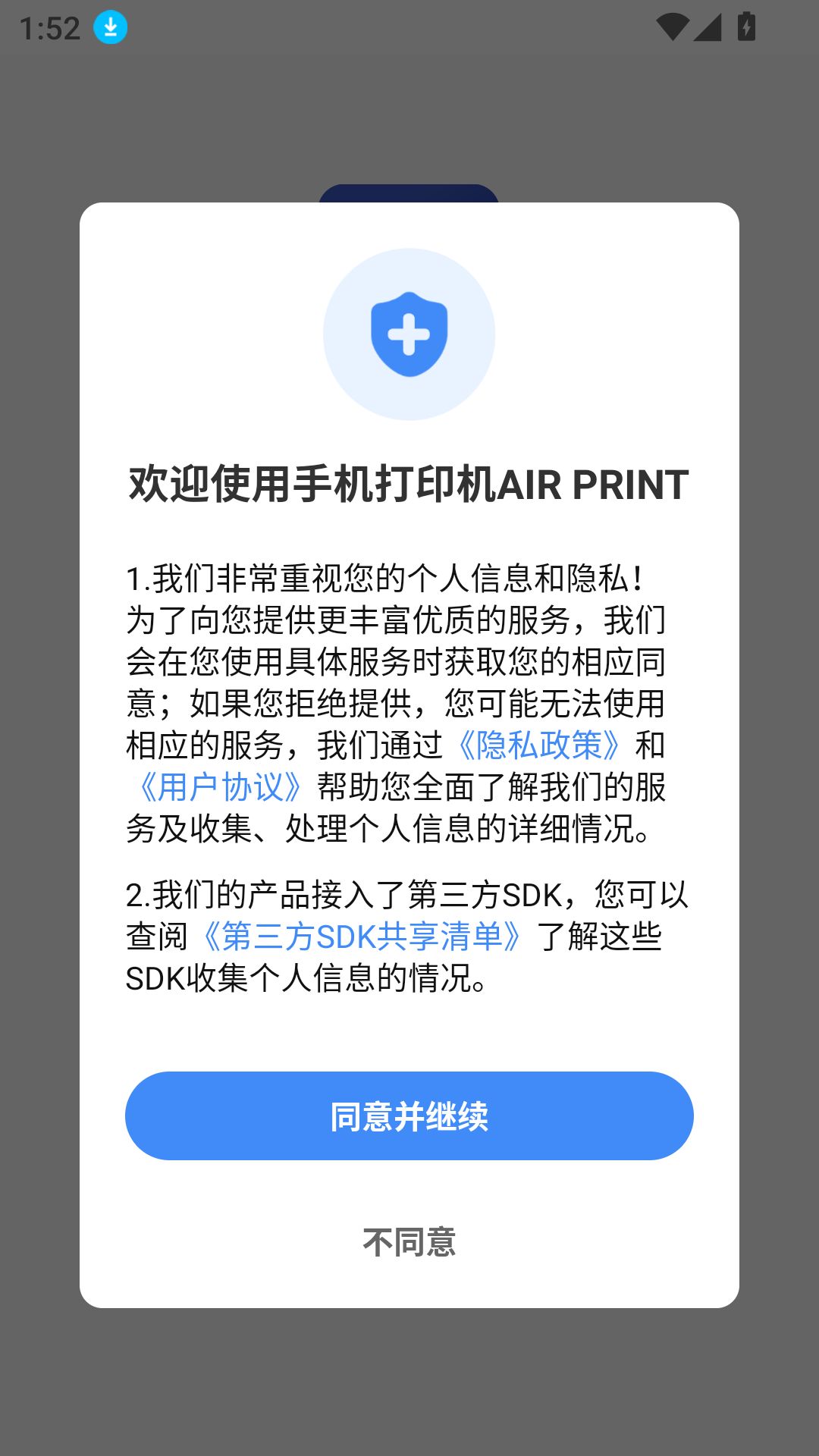The image size is (819, 1456).
Task: Tap the battery icon in the status bar
Action: coord(746,27)
